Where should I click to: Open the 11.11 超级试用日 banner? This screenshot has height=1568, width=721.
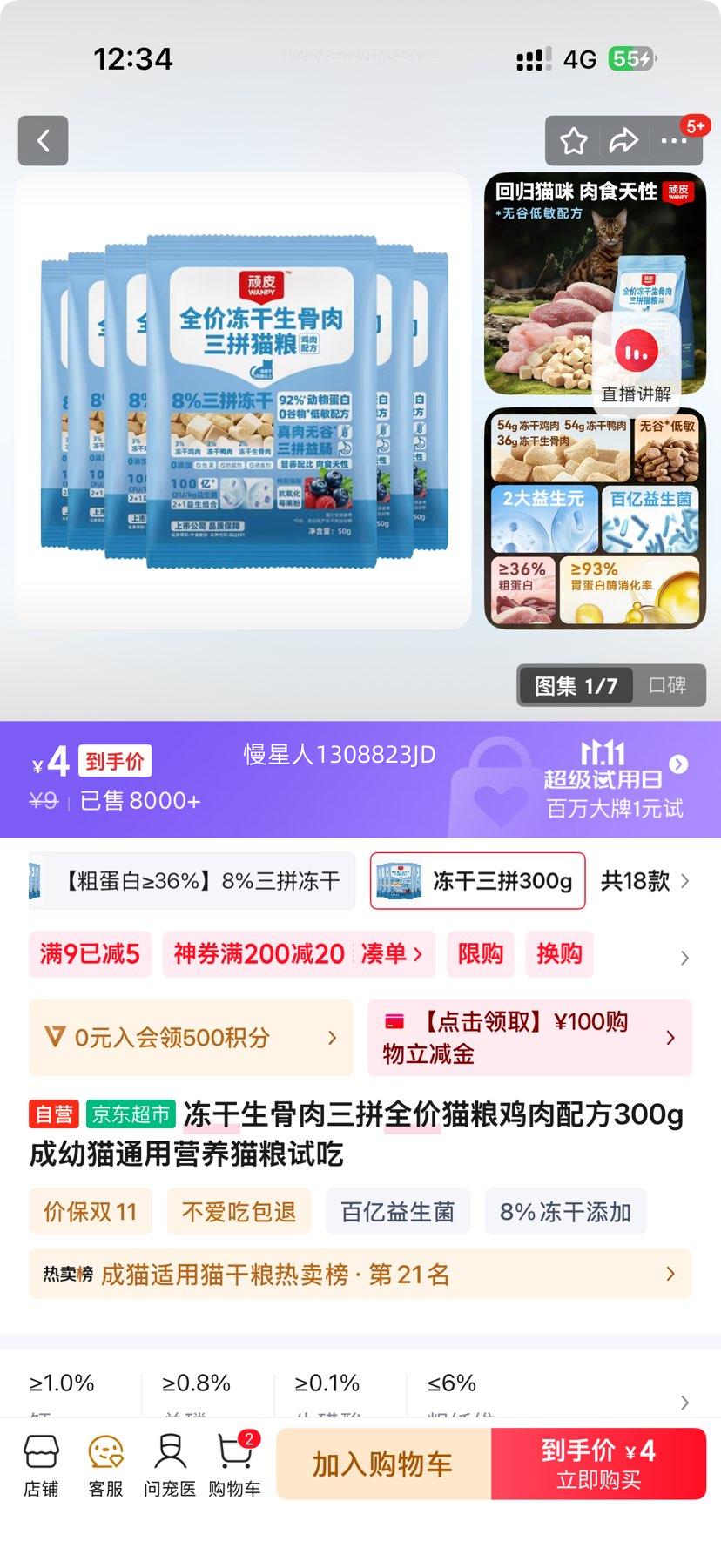coord(614,779)
